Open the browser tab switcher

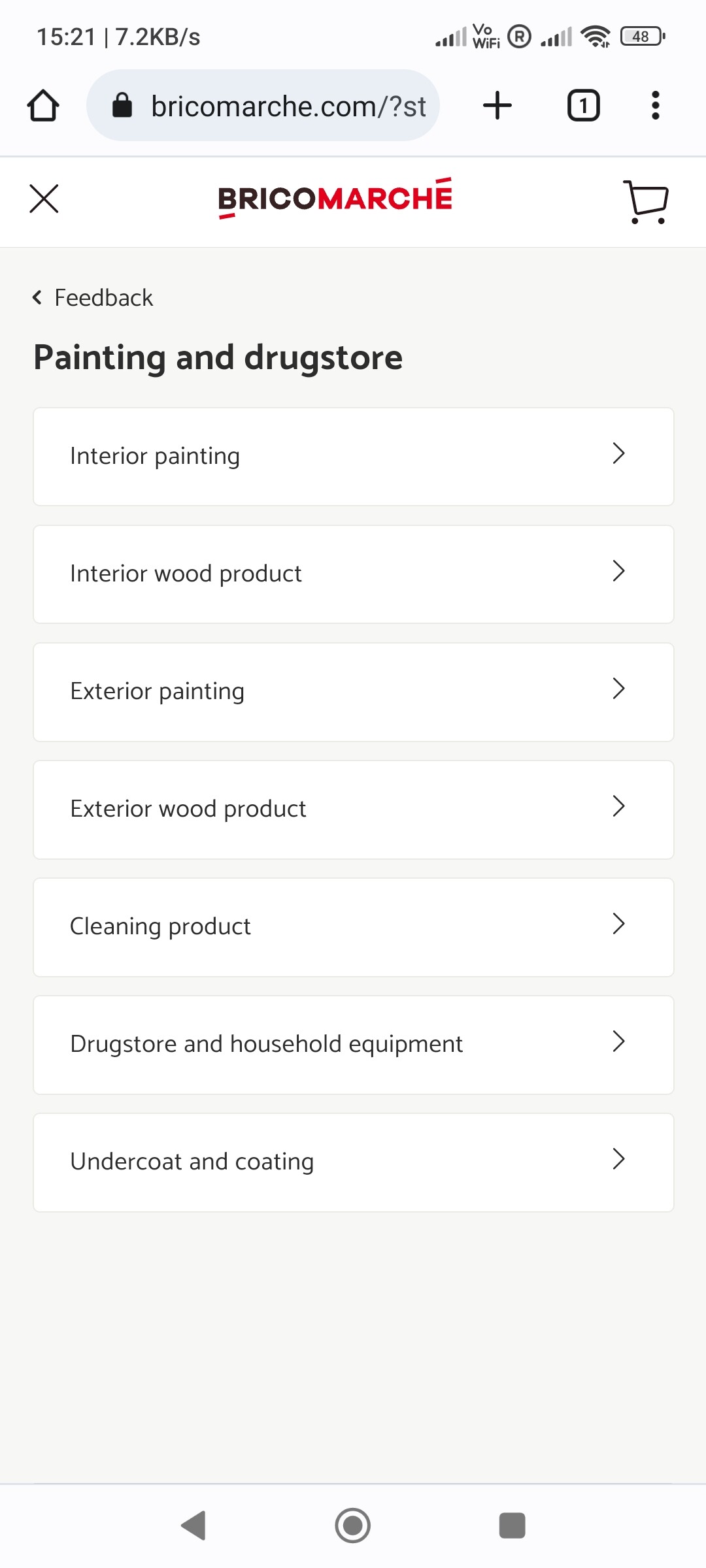pyautogui.click(x=583, y=105)
